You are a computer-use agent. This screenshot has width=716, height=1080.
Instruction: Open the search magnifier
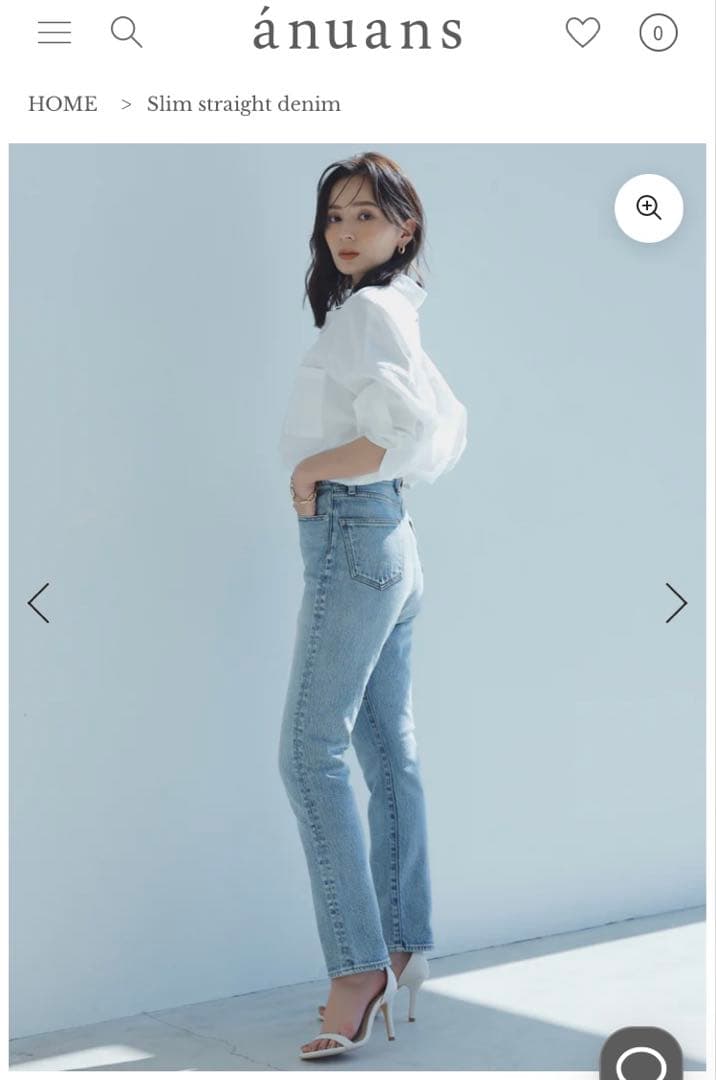tap(126, 33)
